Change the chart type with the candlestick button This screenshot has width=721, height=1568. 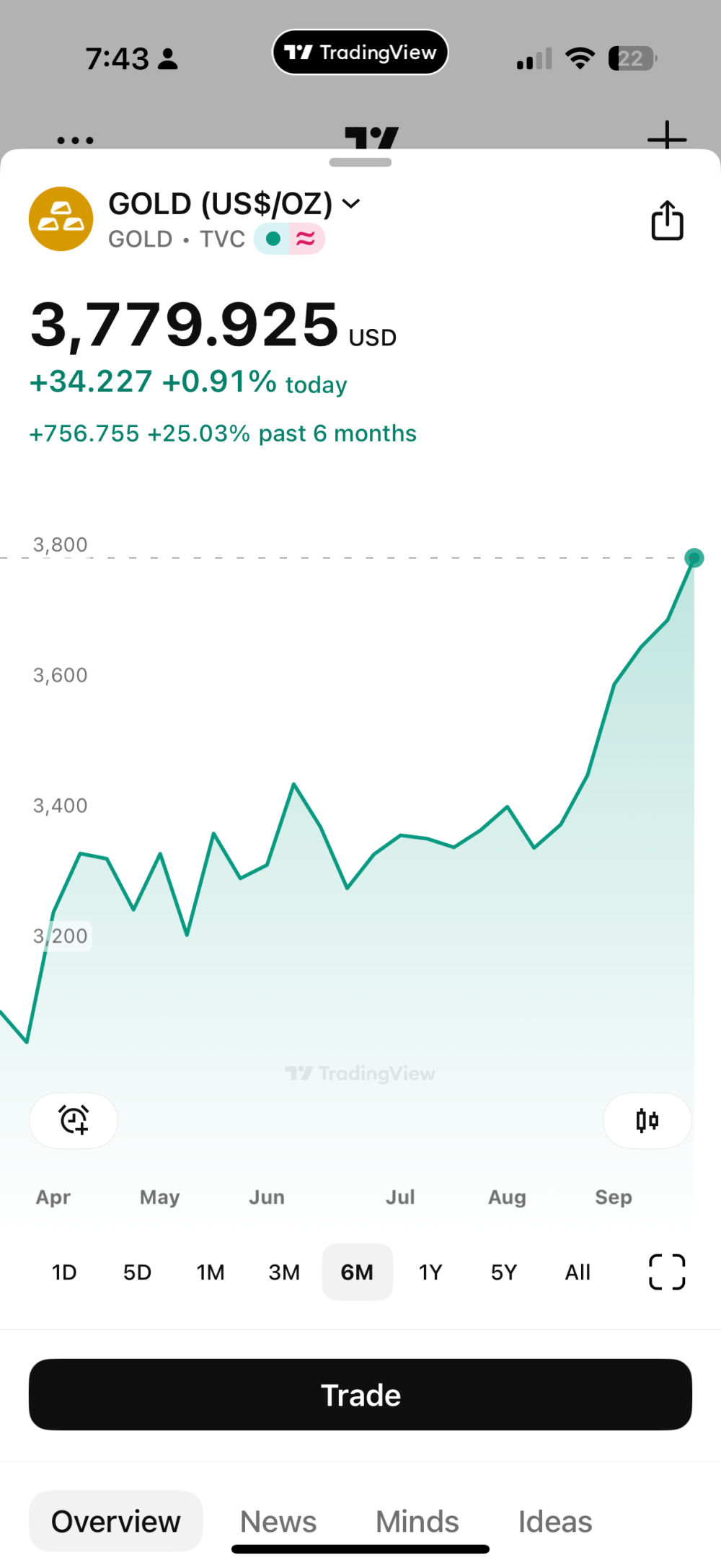(647, 1120)
